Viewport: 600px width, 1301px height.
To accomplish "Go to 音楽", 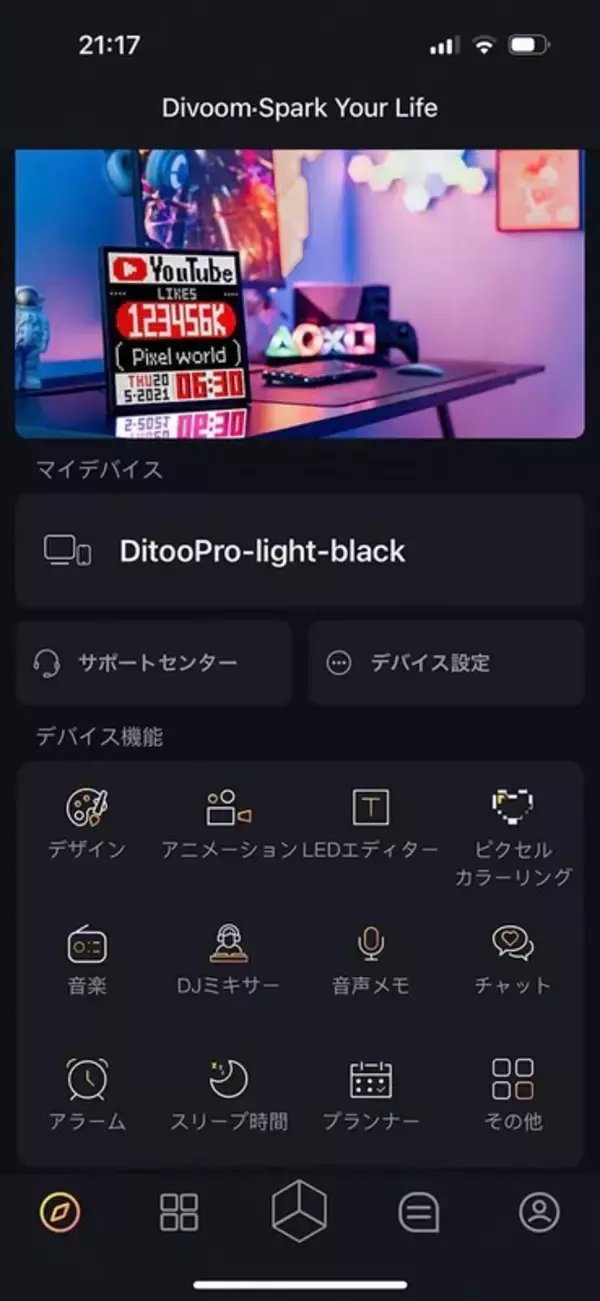I will tap(87, 959).
